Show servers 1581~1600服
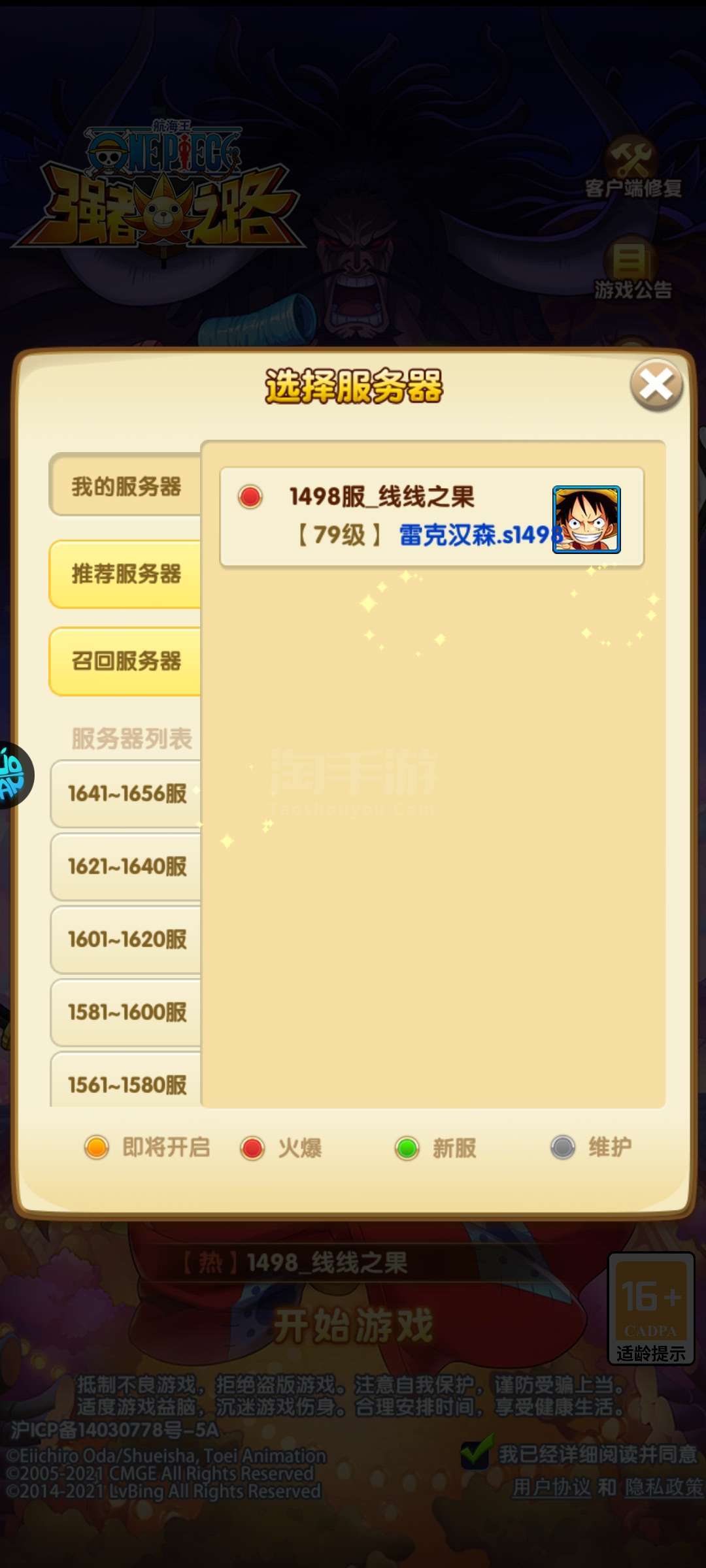 coord(126,1012)
